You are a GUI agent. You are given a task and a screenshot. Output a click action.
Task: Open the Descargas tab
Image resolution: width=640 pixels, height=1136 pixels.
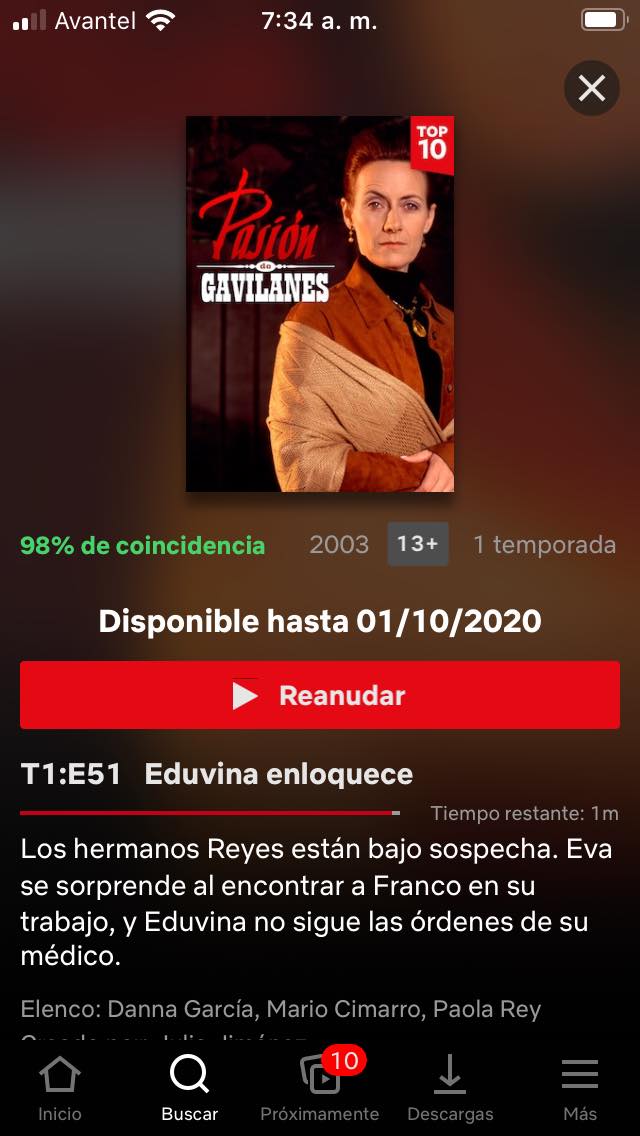tap(450, 1088)
